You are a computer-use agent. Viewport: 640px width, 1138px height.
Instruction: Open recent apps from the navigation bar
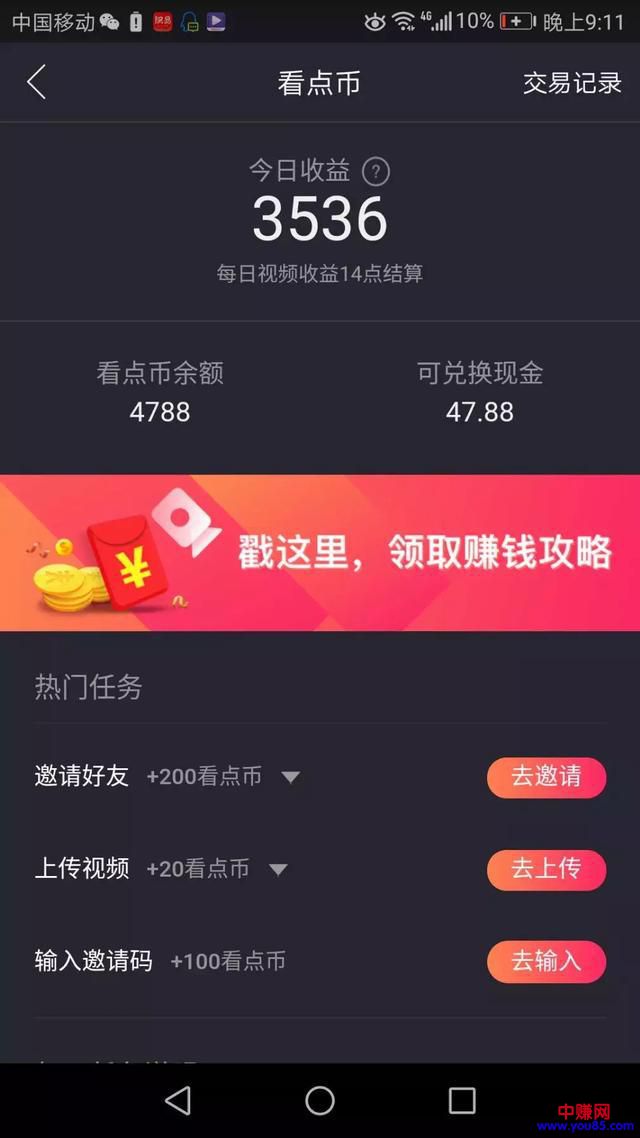(x=462, y=1101)
